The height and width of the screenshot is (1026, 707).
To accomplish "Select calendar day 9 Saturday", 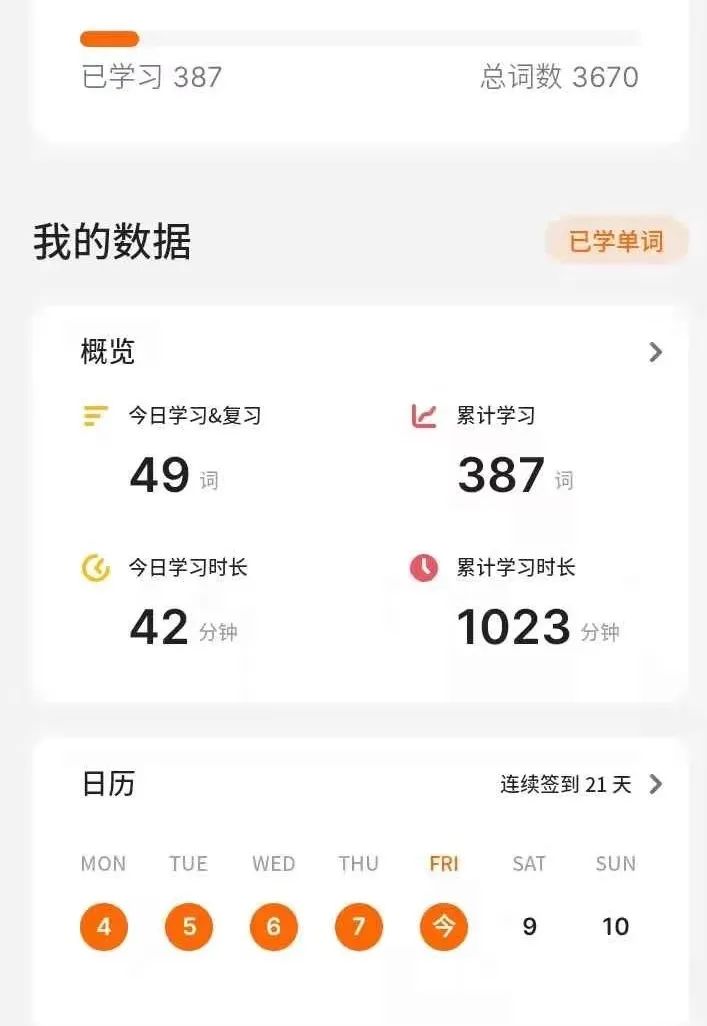I will pyautogui.click(x=529, y=927).
